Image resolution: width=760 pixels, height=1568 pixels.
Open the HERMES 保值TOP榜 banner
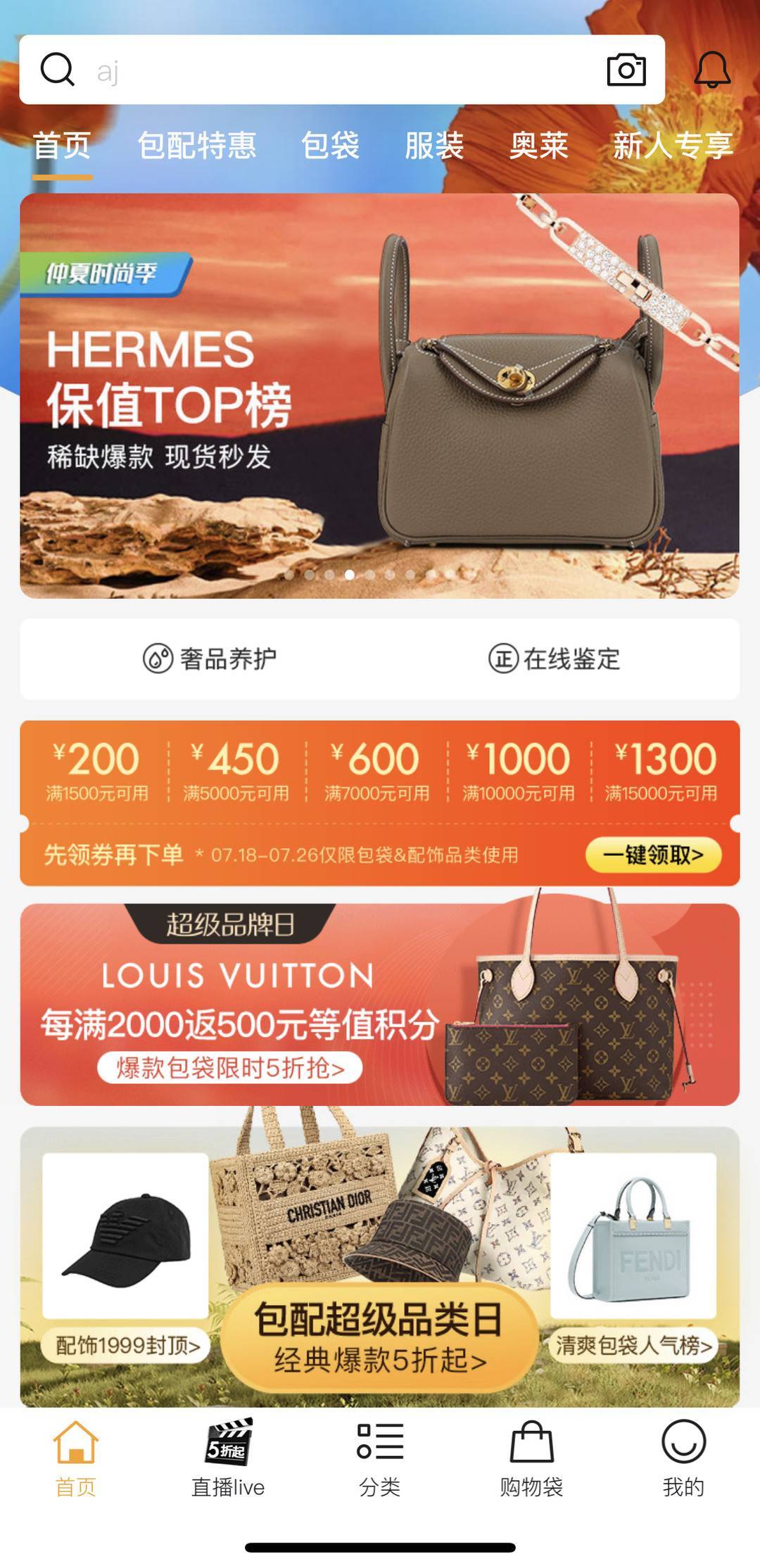coord(379,395)
